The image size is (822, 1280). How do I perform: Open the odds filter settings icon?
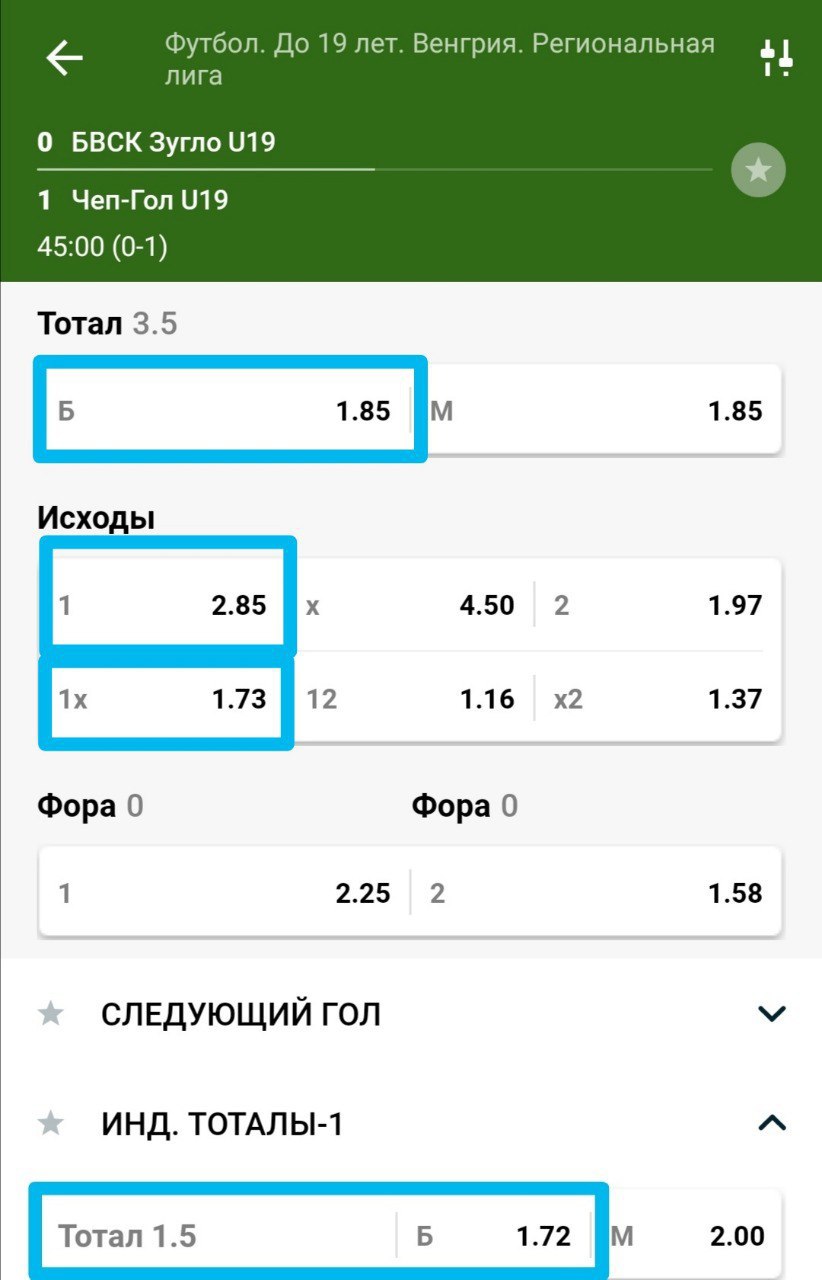click(x=776, y=58)
